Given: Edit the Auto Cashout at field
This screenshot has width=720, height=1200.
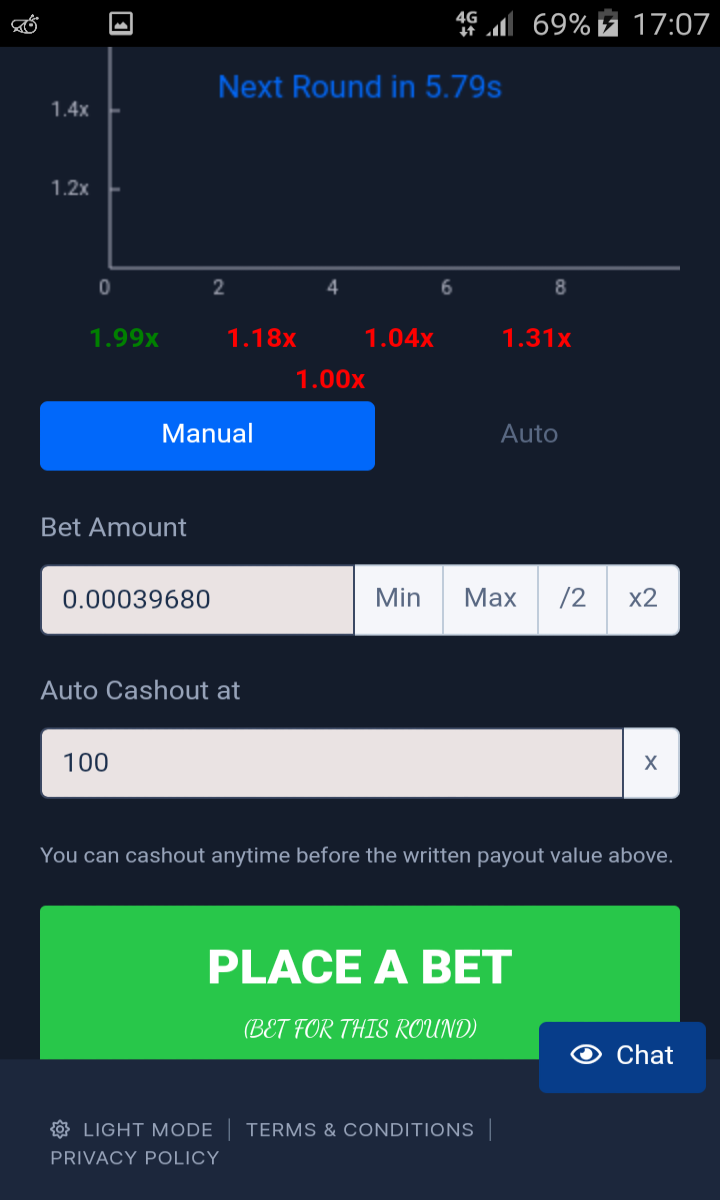Looking at the screenshot, I should click(332, 763).
